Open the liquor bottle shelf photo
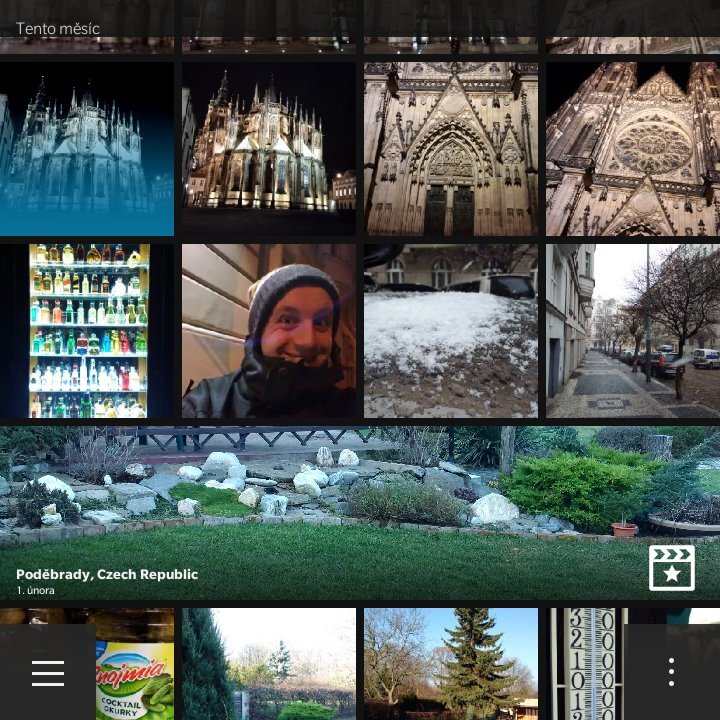Viewport: 720px width, 720px height. tap(87, 331)
